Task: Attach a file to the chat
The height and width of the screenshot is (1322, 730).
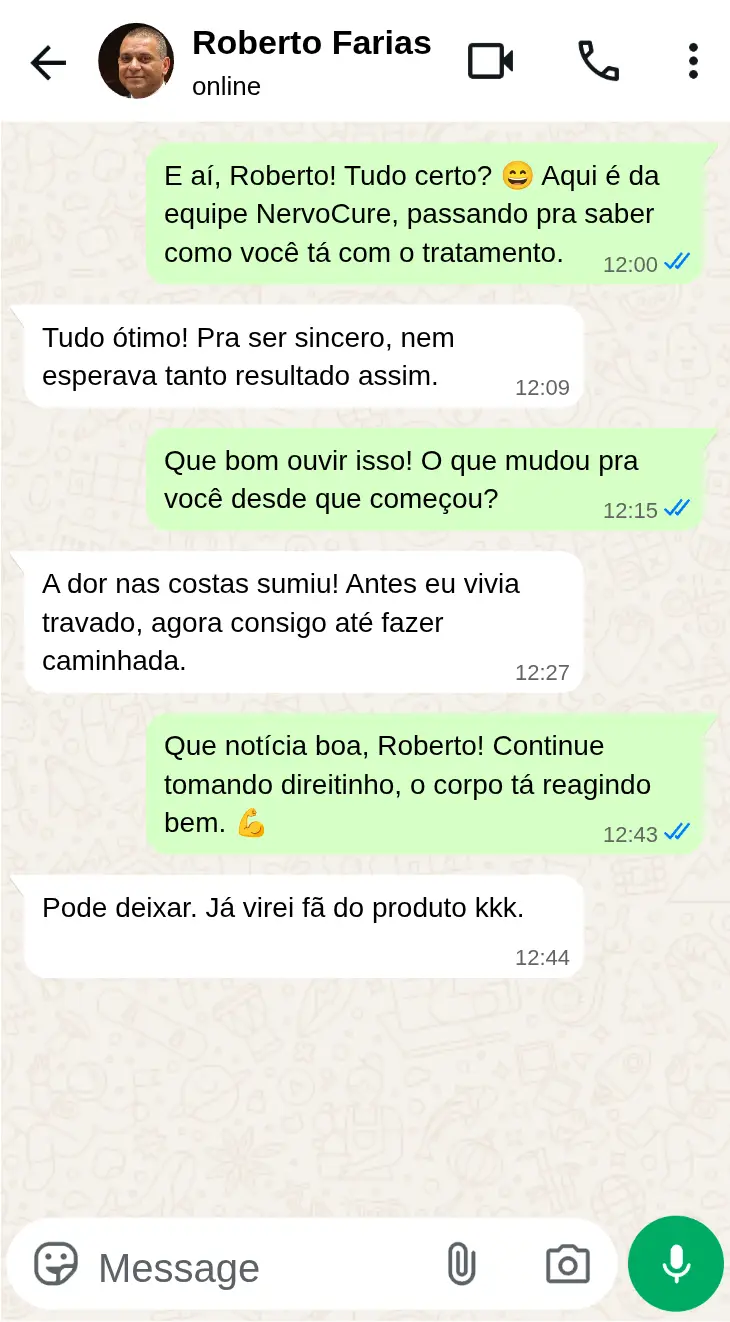Action: [461, 1265]
